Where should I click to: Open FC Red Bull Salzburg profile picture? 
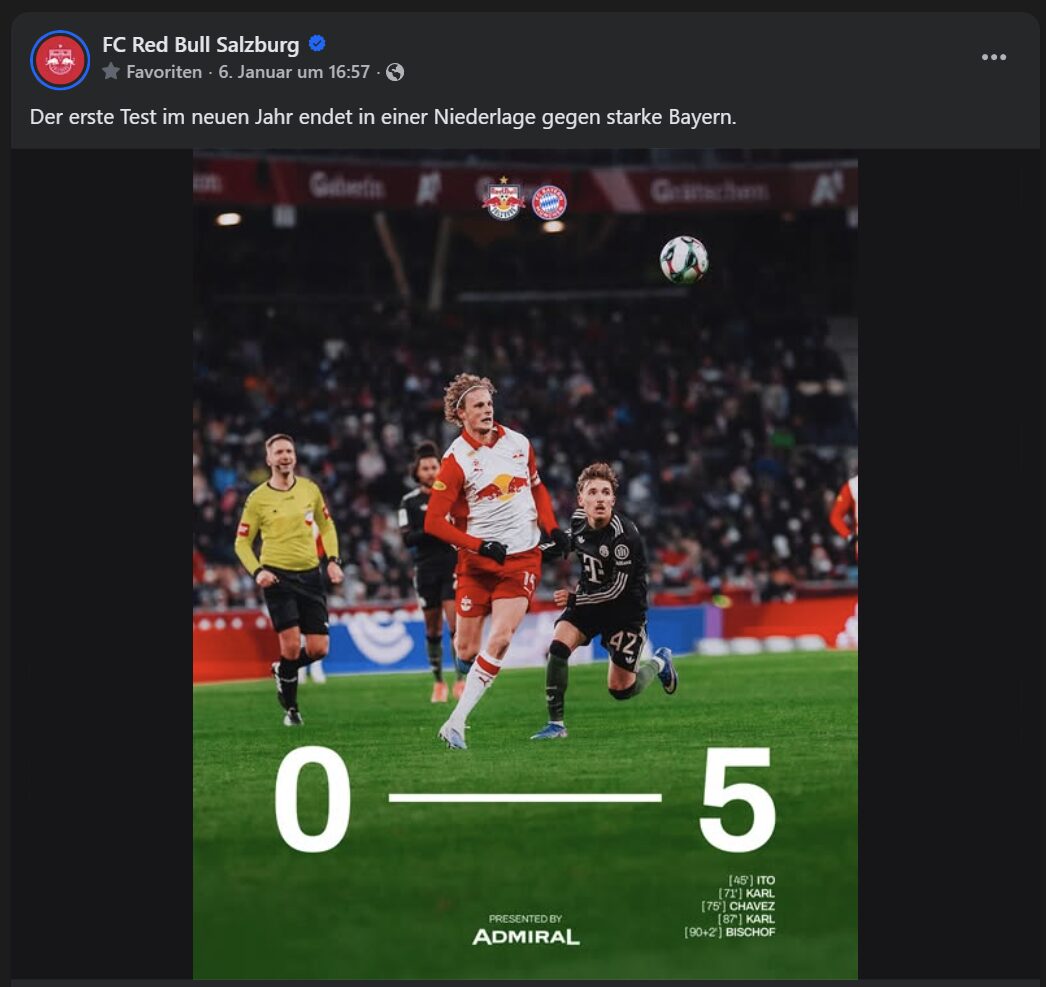[60, 59]
